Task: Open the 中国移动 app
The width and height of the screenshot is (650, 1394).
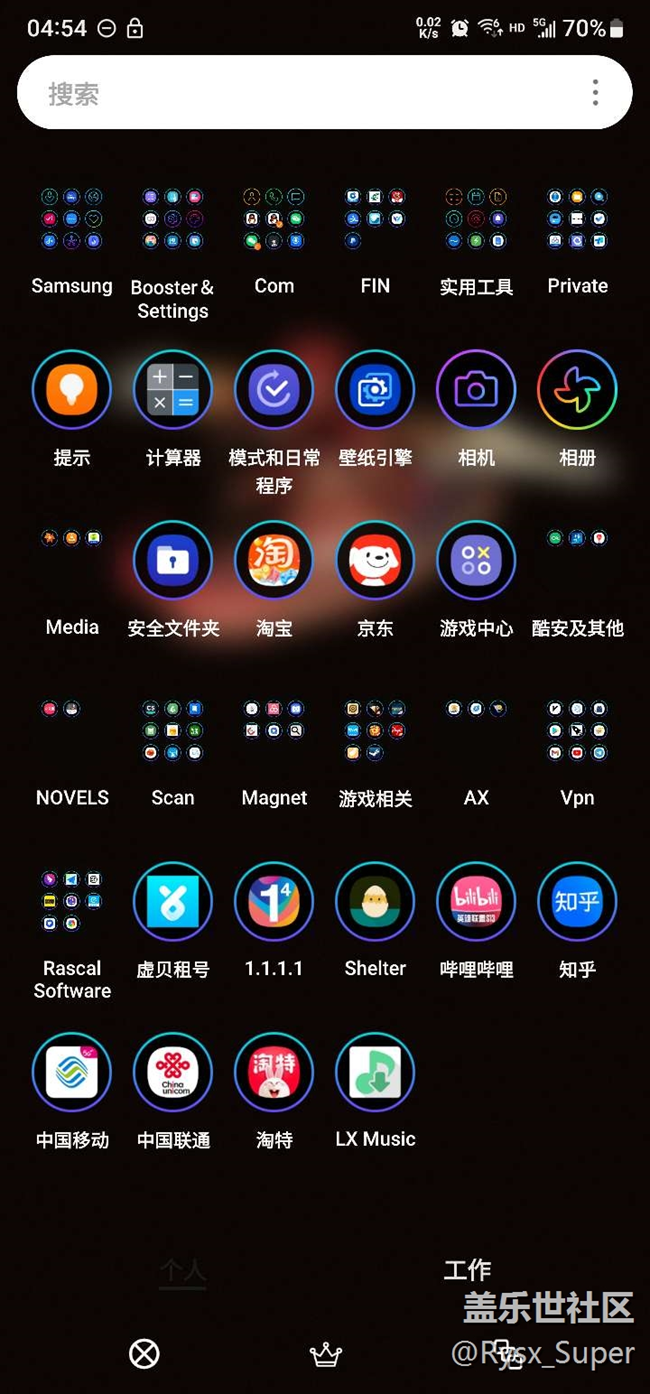Action: pyautogui.click(x=72, y=1073)
